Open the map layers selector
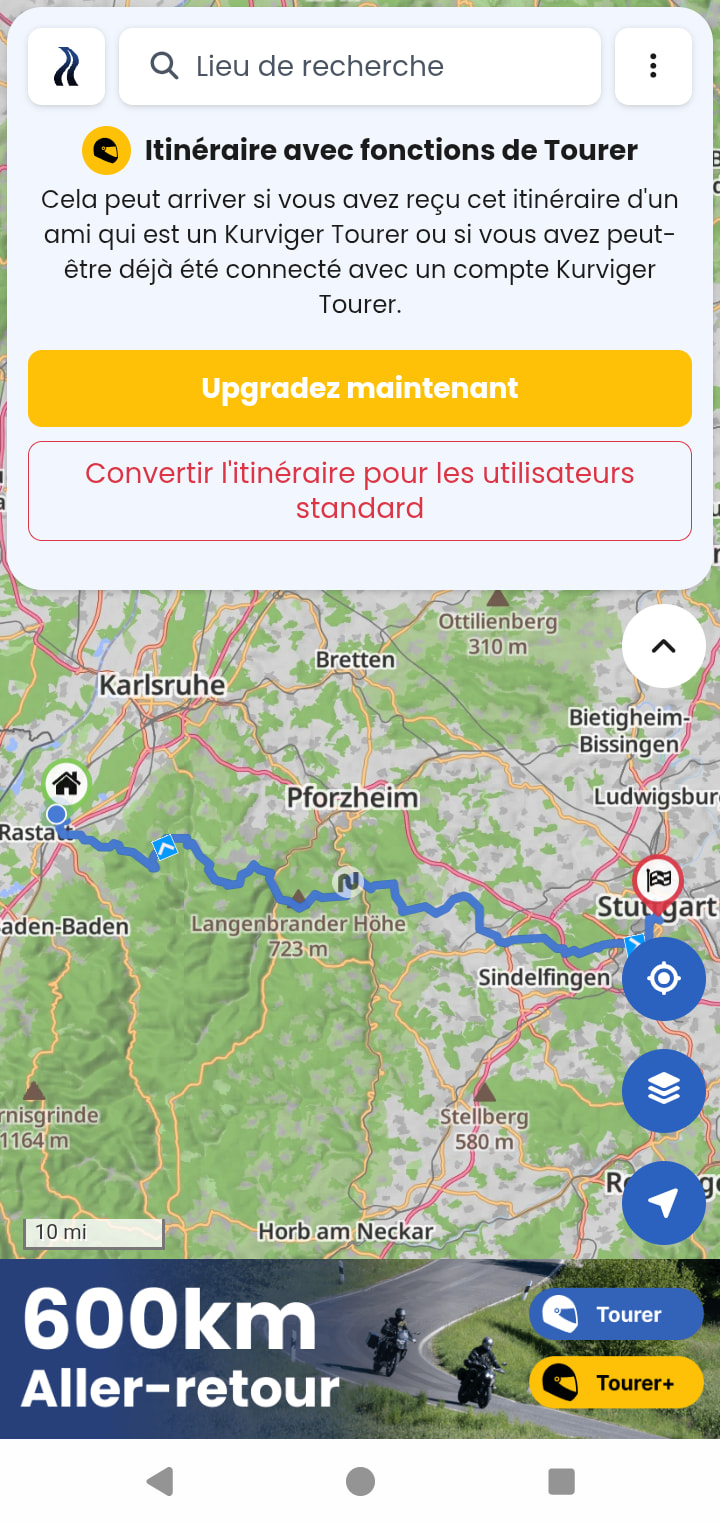The height and width of the screenshot is (1523, 720). 663,1090
